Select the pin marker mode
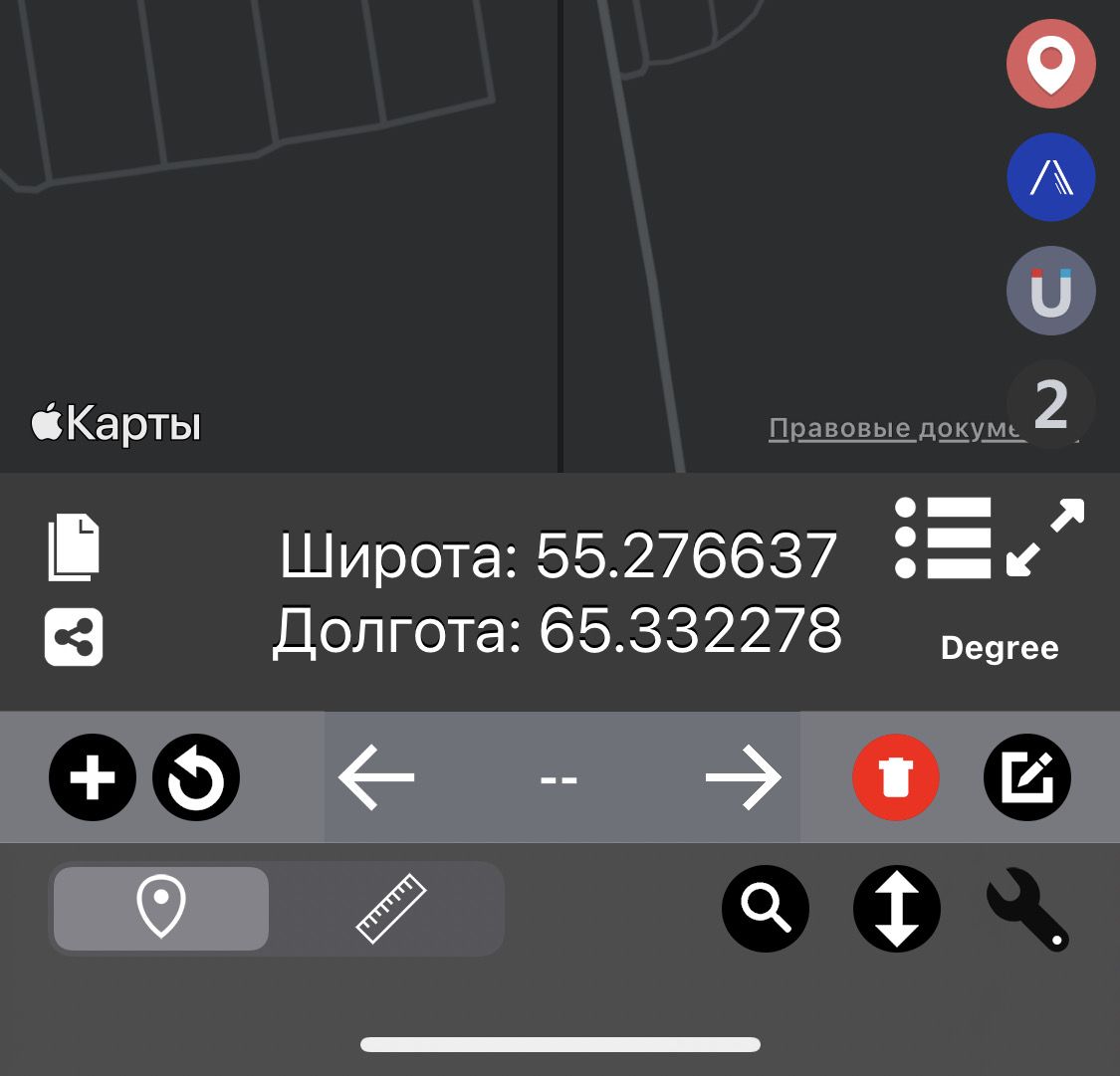The width and height of the screenshot is (1120, 1076). point(161,908)
